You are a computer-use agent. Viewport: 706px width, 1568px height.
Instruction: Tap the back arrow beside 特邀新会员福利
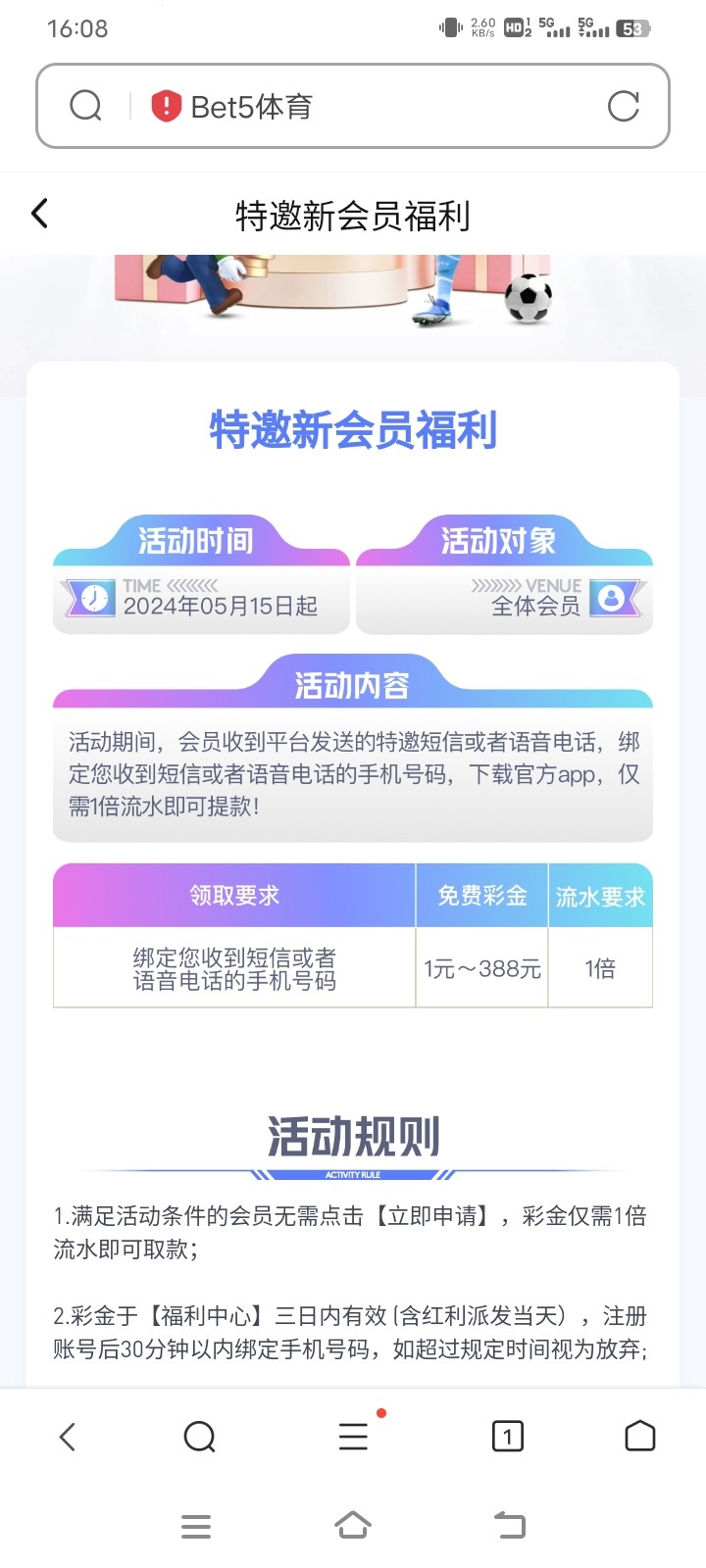click(x=40, y=214)
